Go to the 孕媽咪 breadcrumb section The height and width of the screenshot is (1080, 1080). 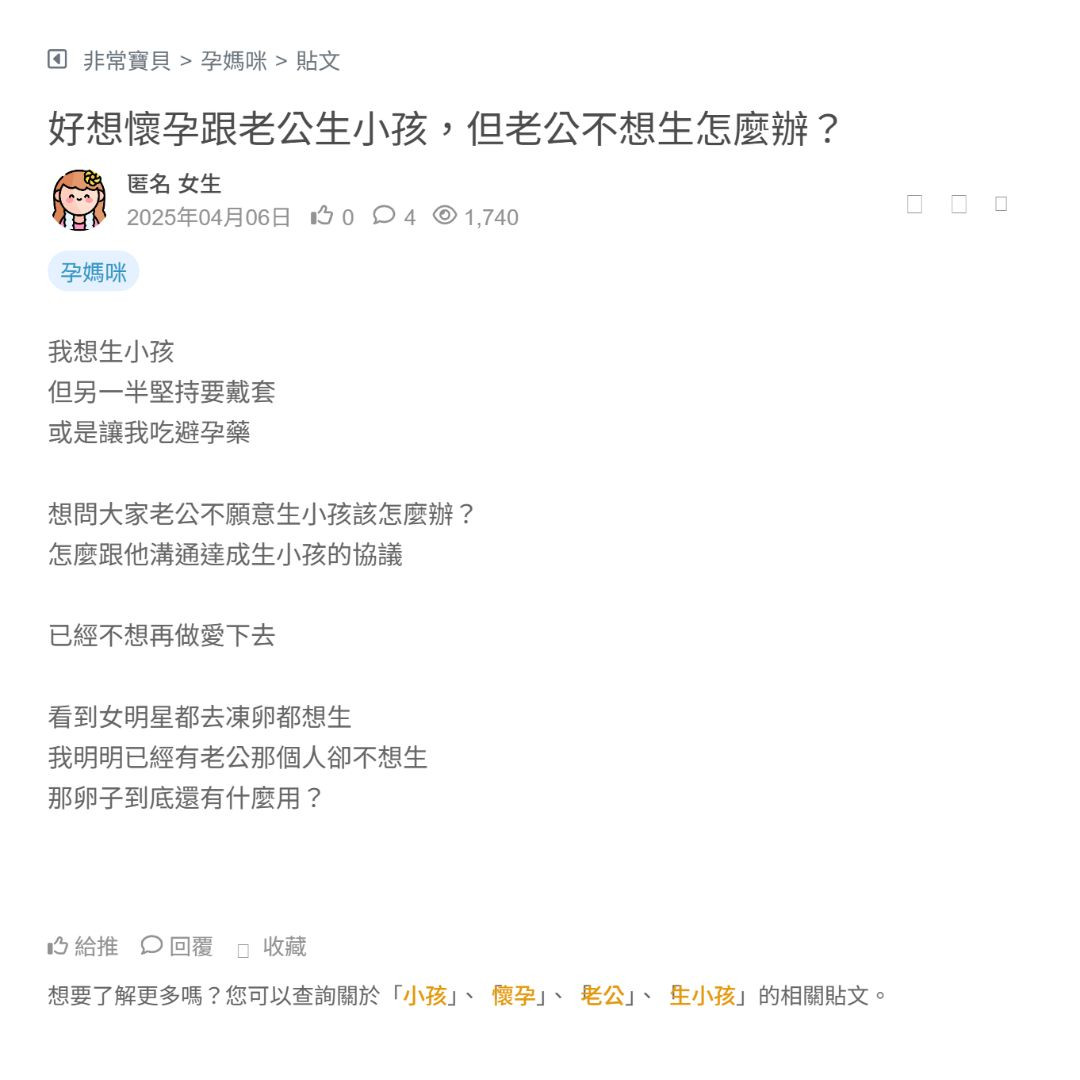pyautogui.click(x=234, y=61)
